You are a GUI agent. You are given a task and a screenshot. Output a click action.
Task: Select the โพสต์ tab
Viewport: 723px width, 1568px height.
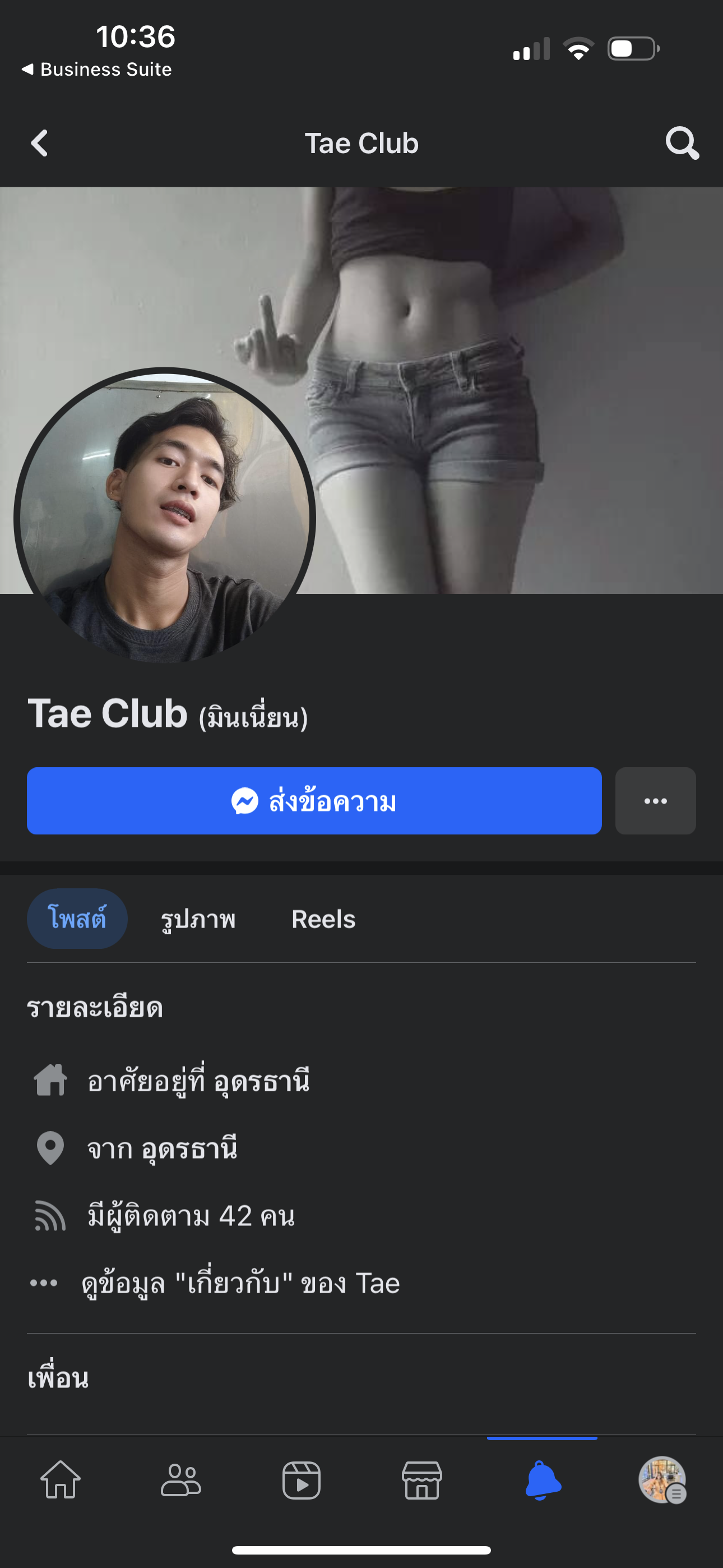(77, 919)
